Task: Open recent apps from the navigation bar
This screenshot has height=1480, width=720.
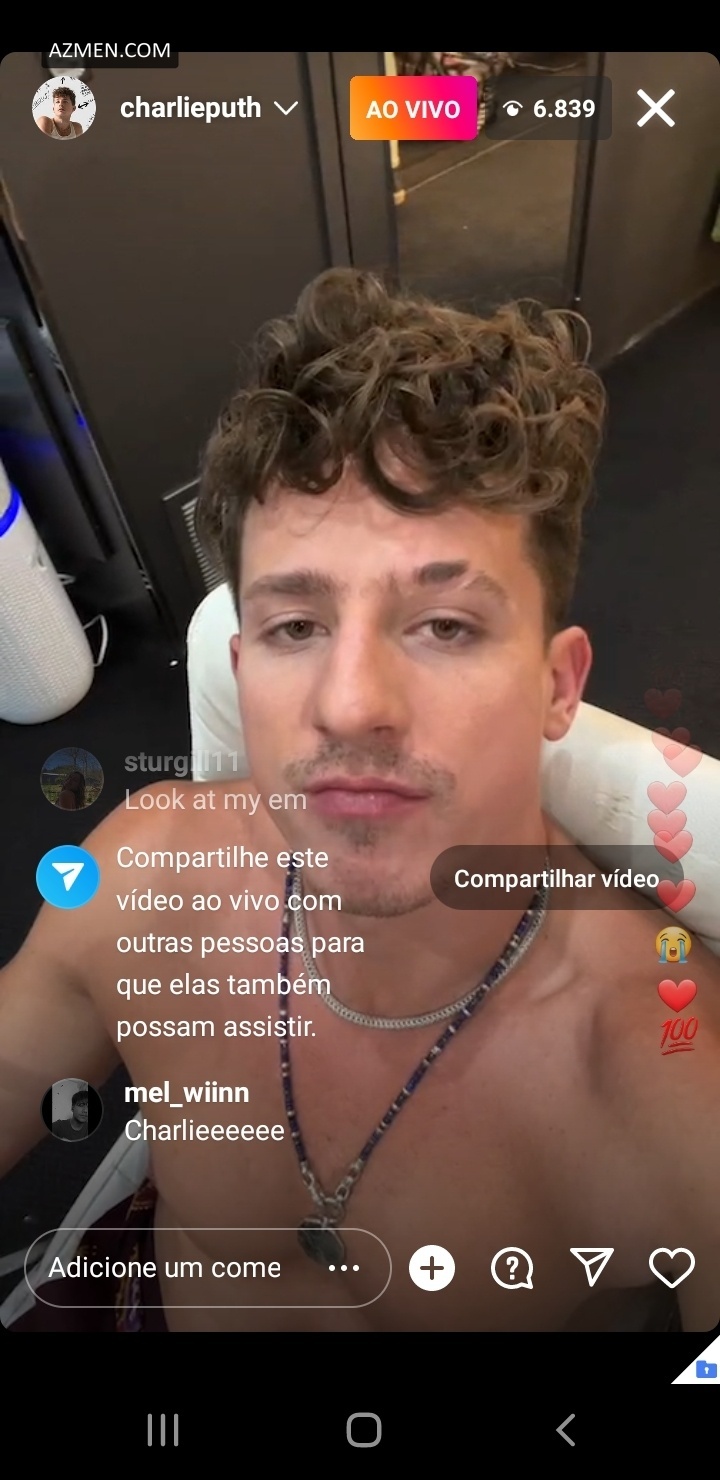Action: 163,1430
